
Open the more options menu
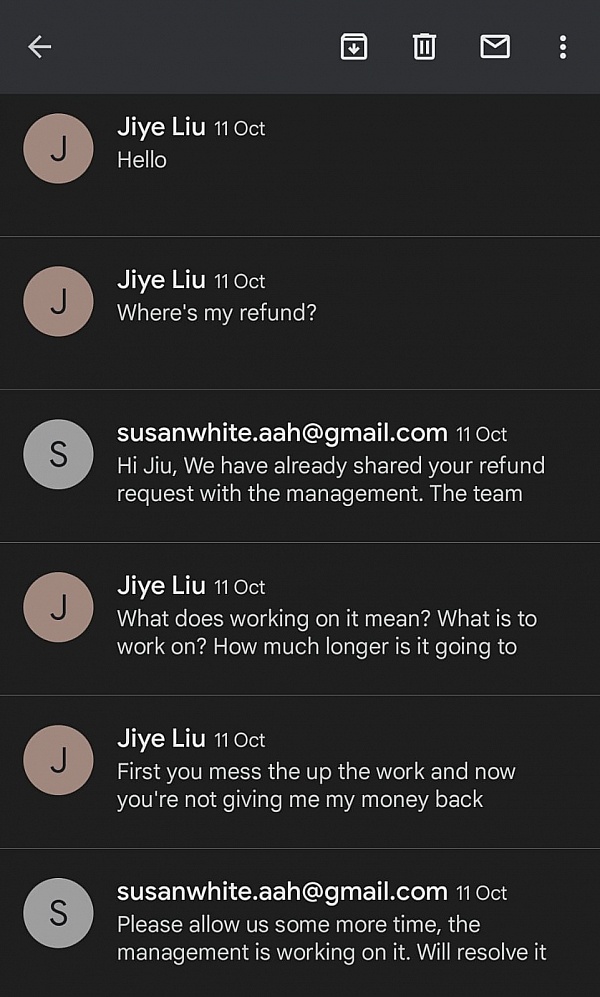click(563, 46)
